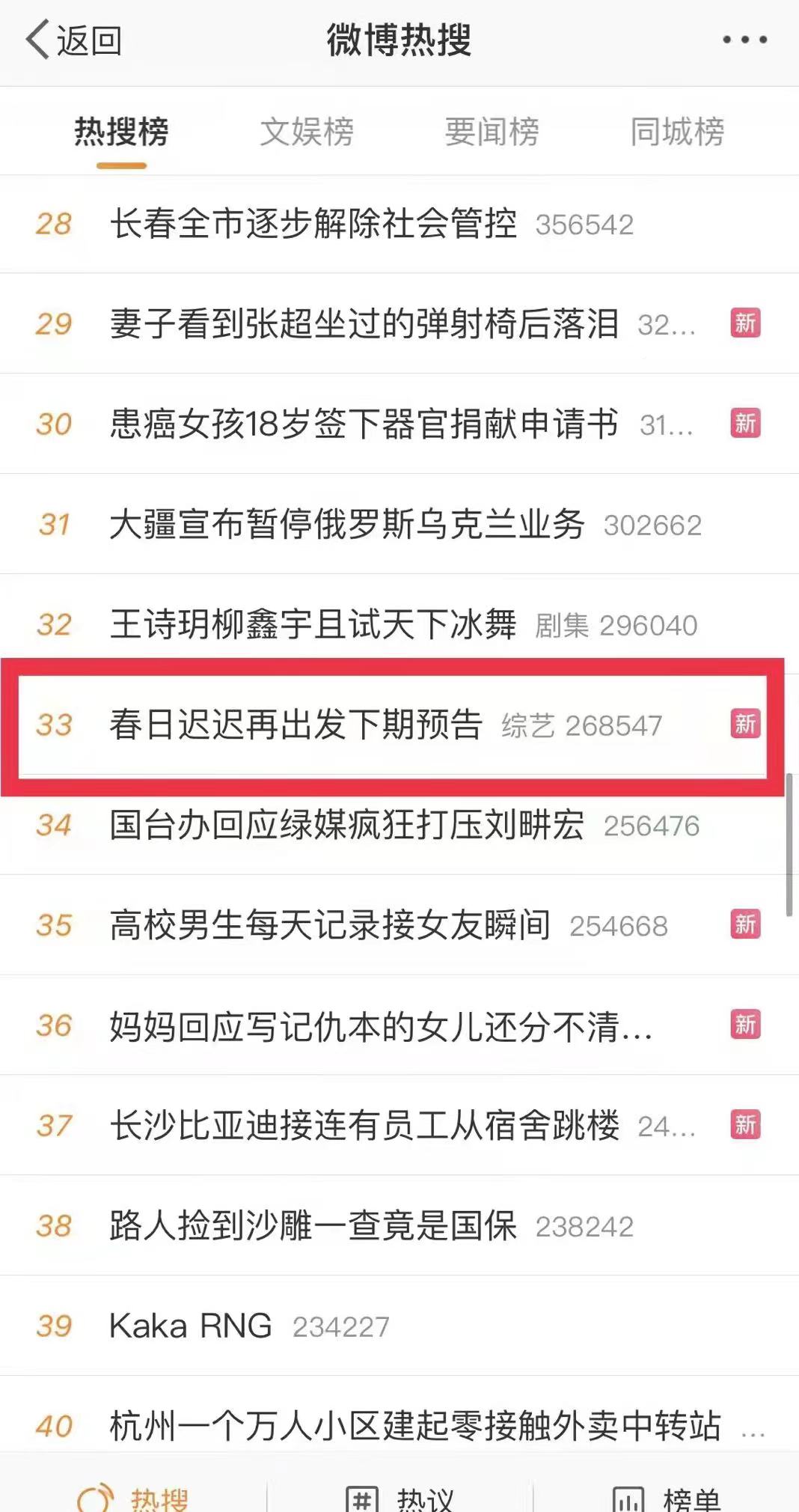Switch to the 热议 bottom tab
This screenshot has height=1512, width=799.
coord(400,1497)
